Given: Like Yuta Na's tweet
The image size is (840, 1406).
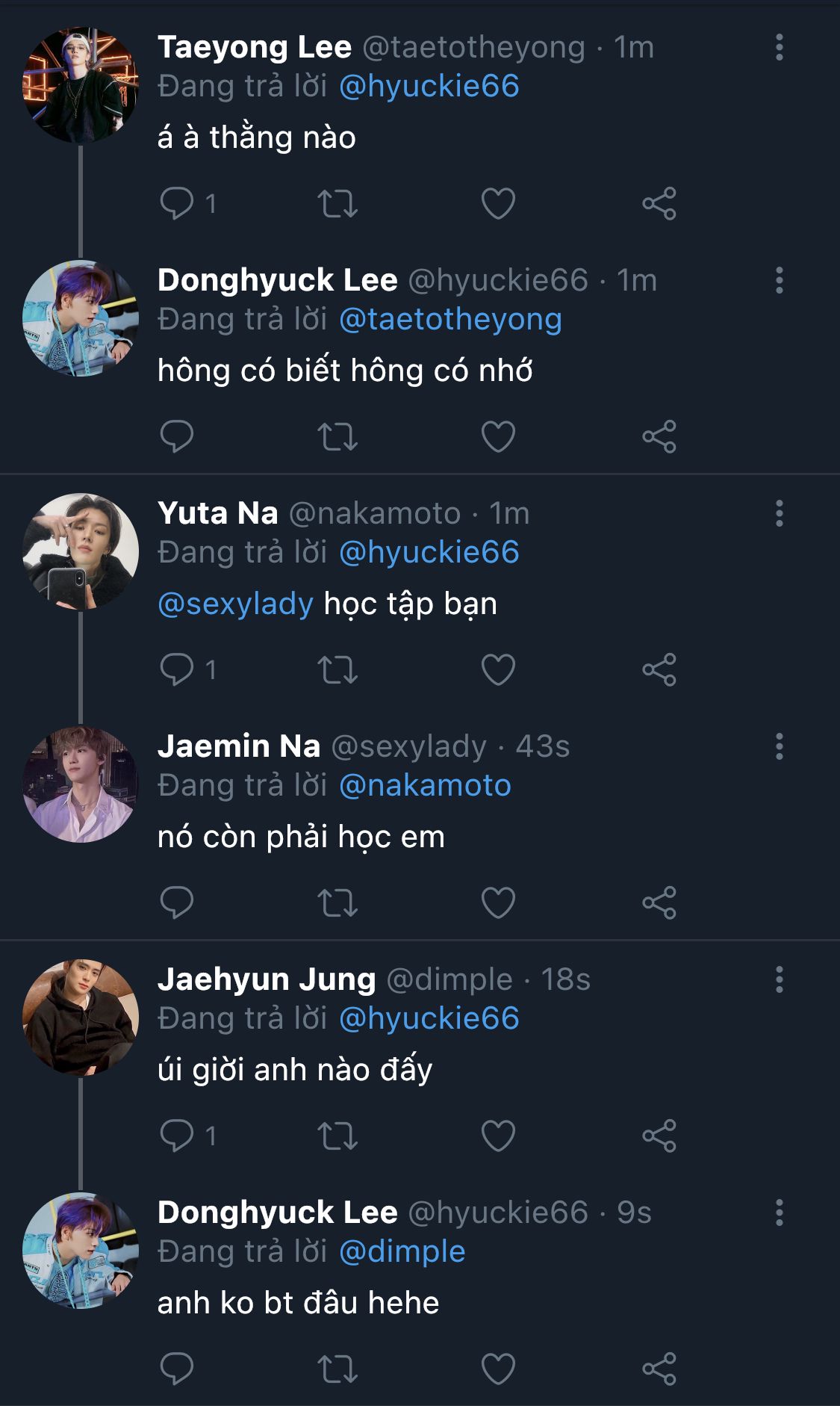Looking at the screenshot, I should (498, 669).
